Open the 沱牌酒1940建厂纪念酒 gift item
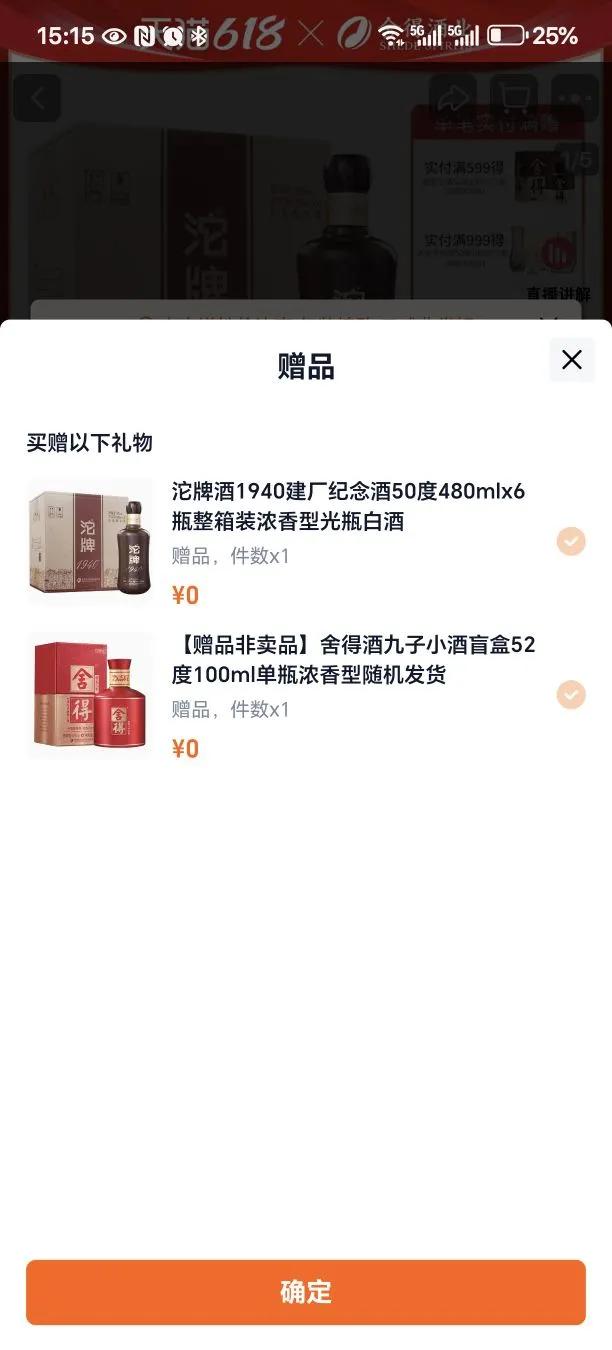This screenshot has height=1350, width=612. point(348,506)
